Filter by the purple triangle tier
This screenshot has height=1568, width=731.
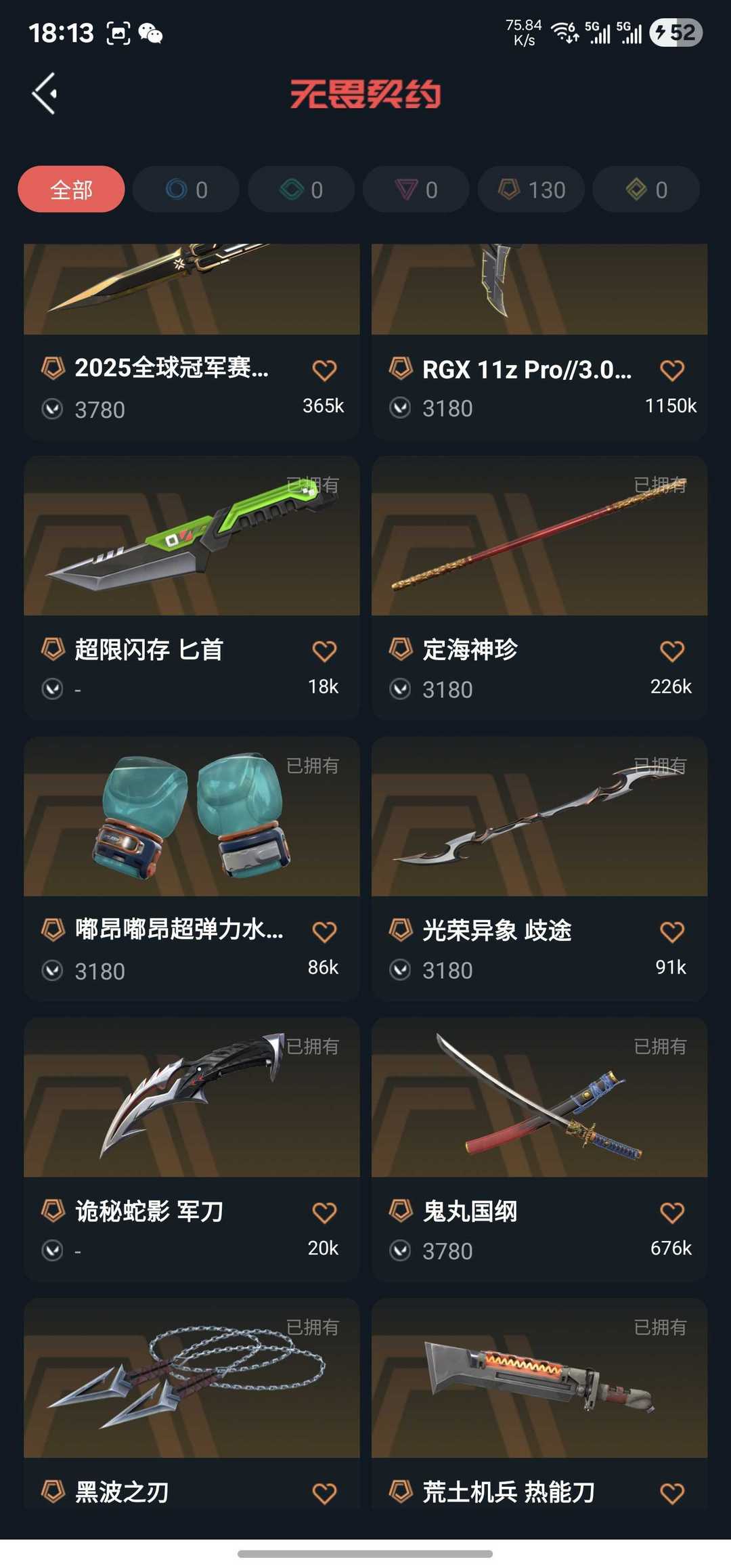pyautogui.click(x=416, y=190)
